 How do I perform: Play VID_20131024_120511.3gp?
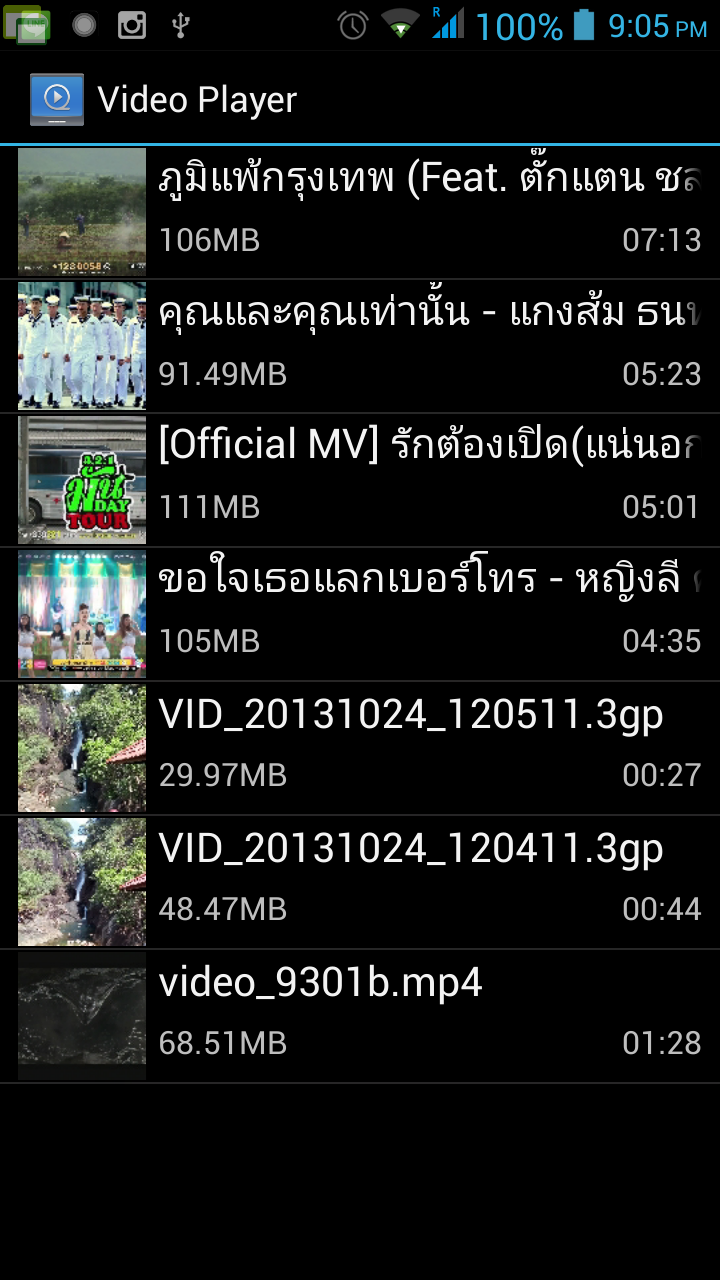click(x=360, y=747)
